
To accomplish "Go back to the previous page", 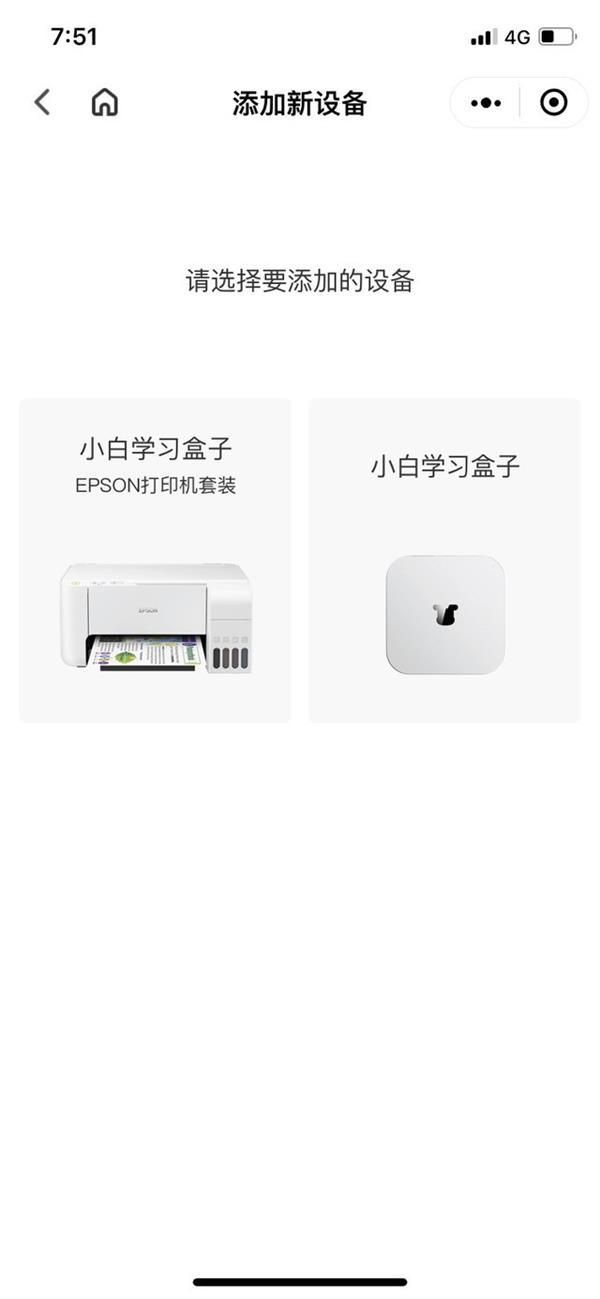I will [x=42, y=102].
